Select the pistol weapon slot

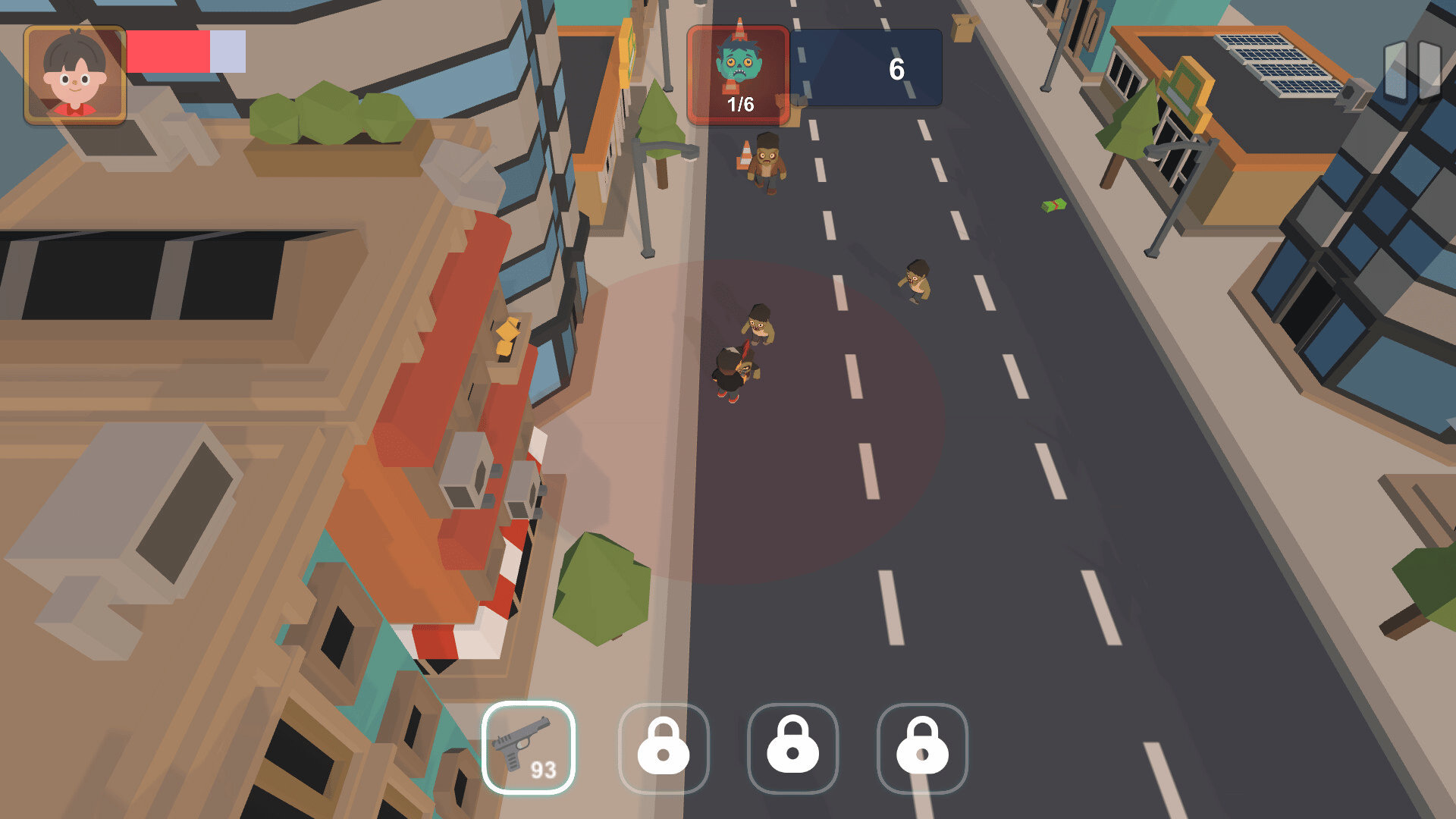coord(529,748)
